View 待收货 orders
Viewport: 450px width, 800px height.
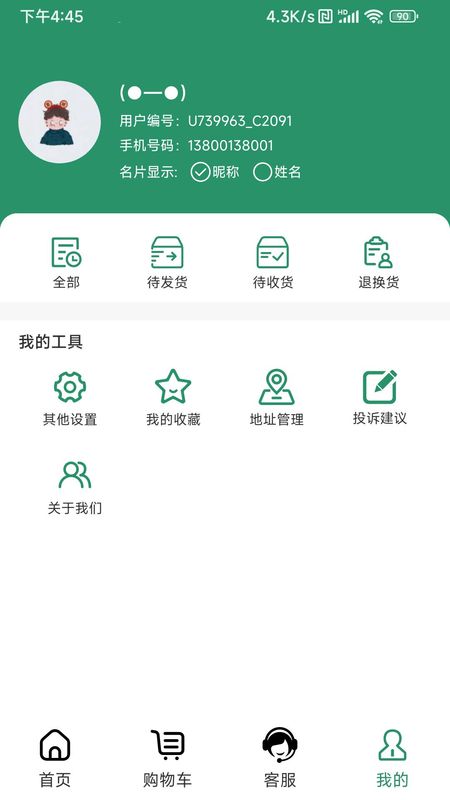pos(273,263)
